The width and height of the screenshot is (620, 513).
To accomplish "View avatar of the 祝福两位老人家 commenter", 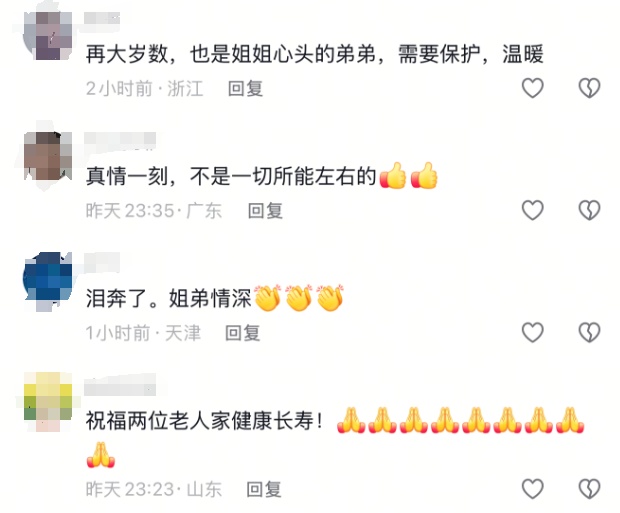I will tap(47, 401).
